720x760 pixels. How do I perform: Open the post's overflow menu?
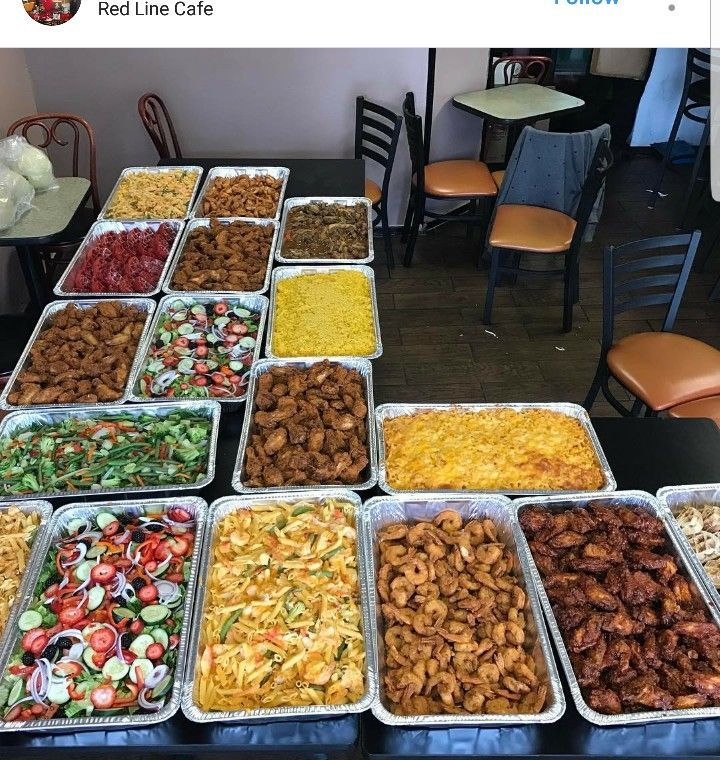tap(672, 7)
